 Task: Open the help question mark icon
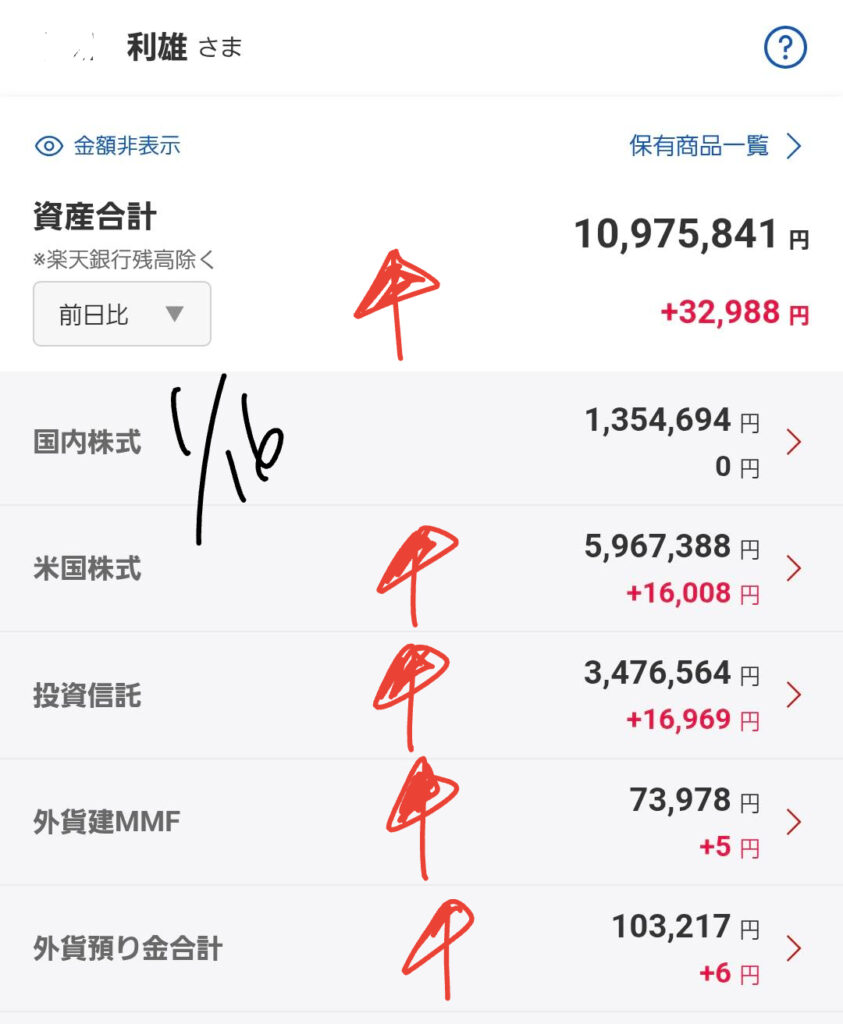pos(785,47)
